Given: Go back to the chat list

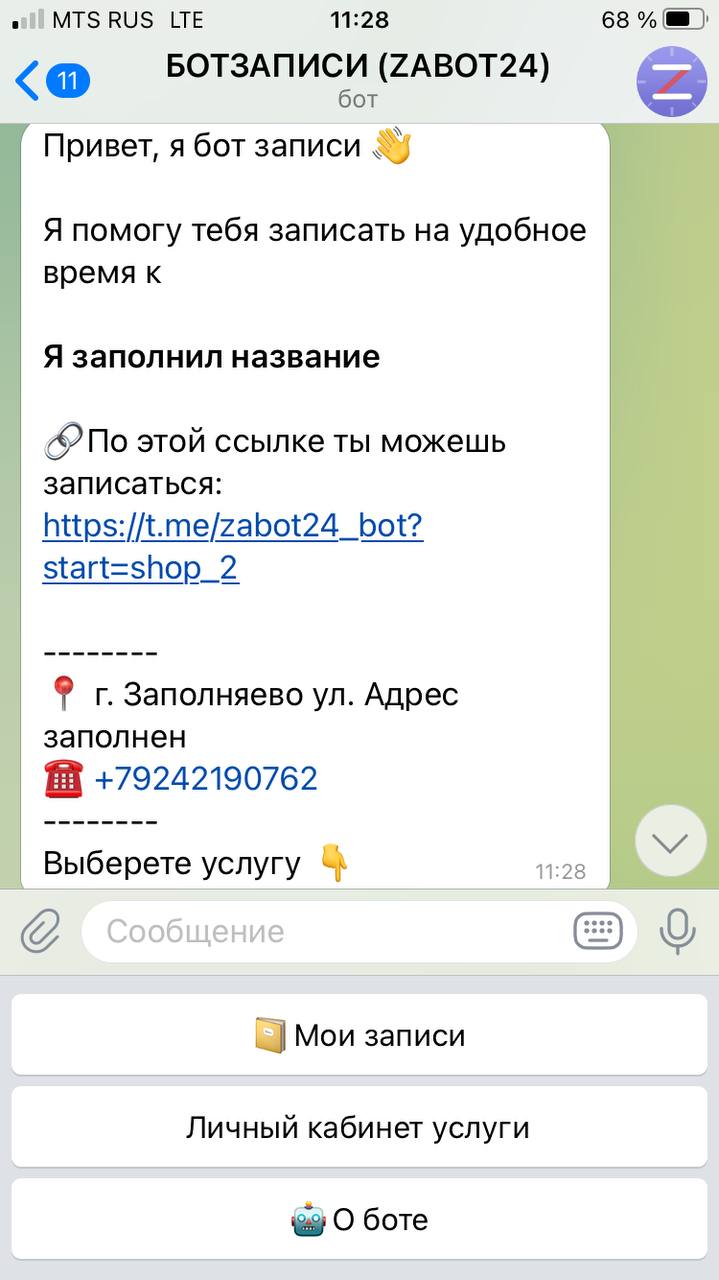Looking at the screenshot, I should point(50,80).
